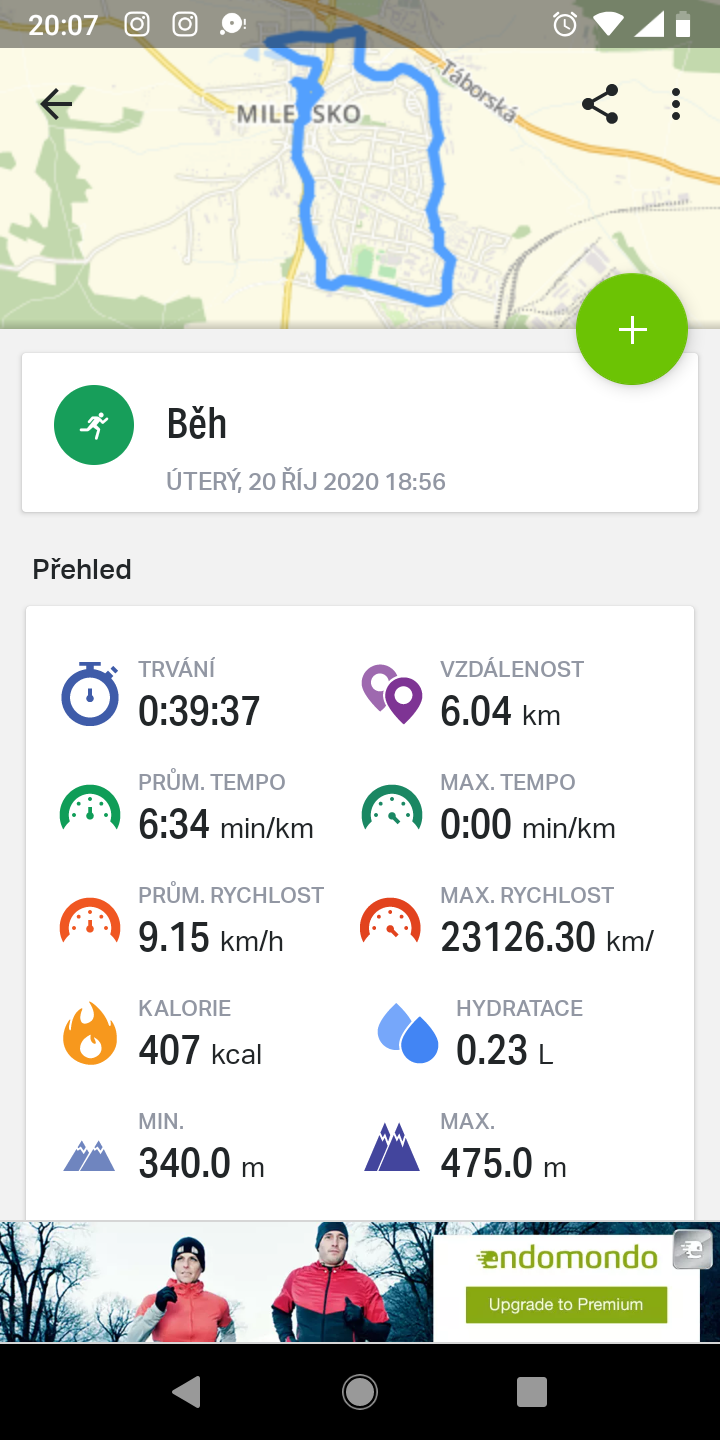Go back using the top arrow

coord(56,104)
